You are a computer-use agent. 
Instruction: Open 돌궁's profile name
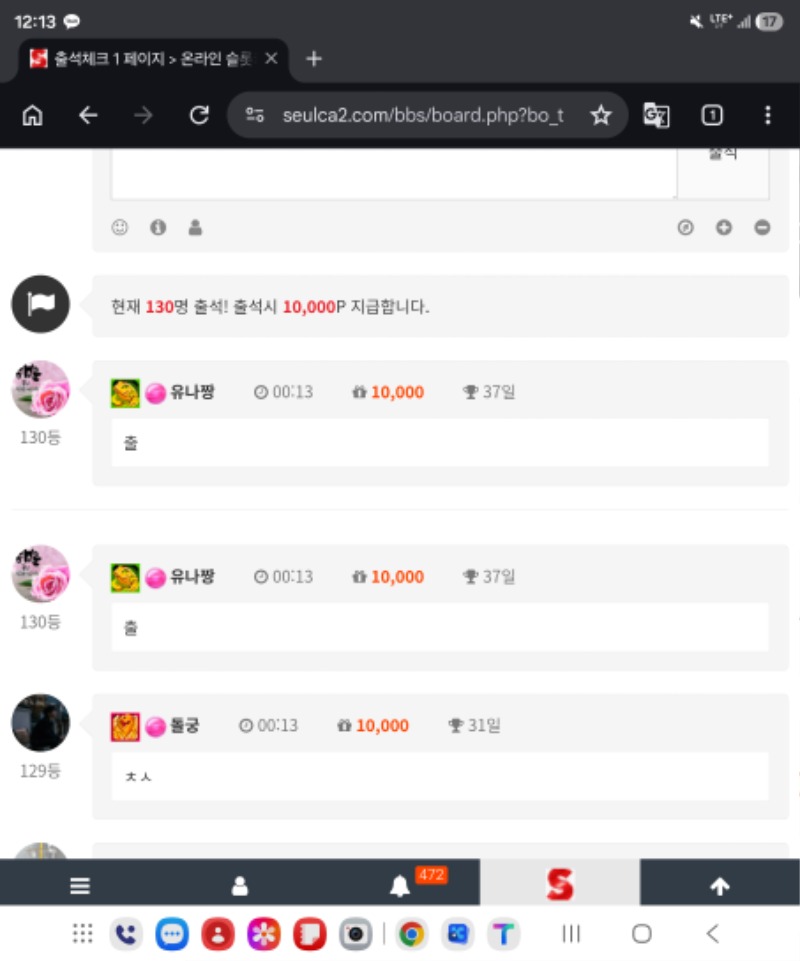pyautogui.click(x=185, y=726)
